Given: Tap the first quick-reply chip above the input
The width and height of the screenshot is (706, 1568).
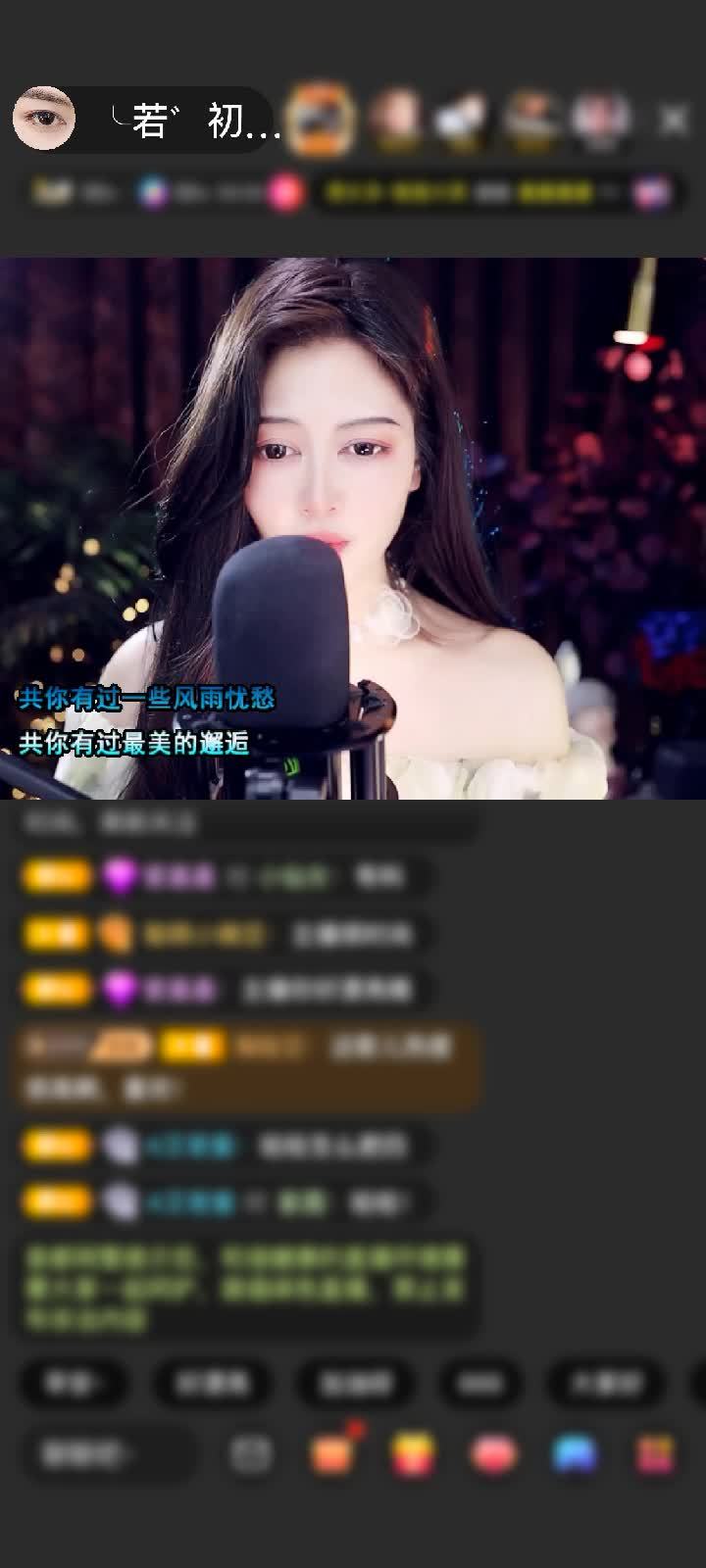Looking at the screenshot, I should [x=74, y=1384].
